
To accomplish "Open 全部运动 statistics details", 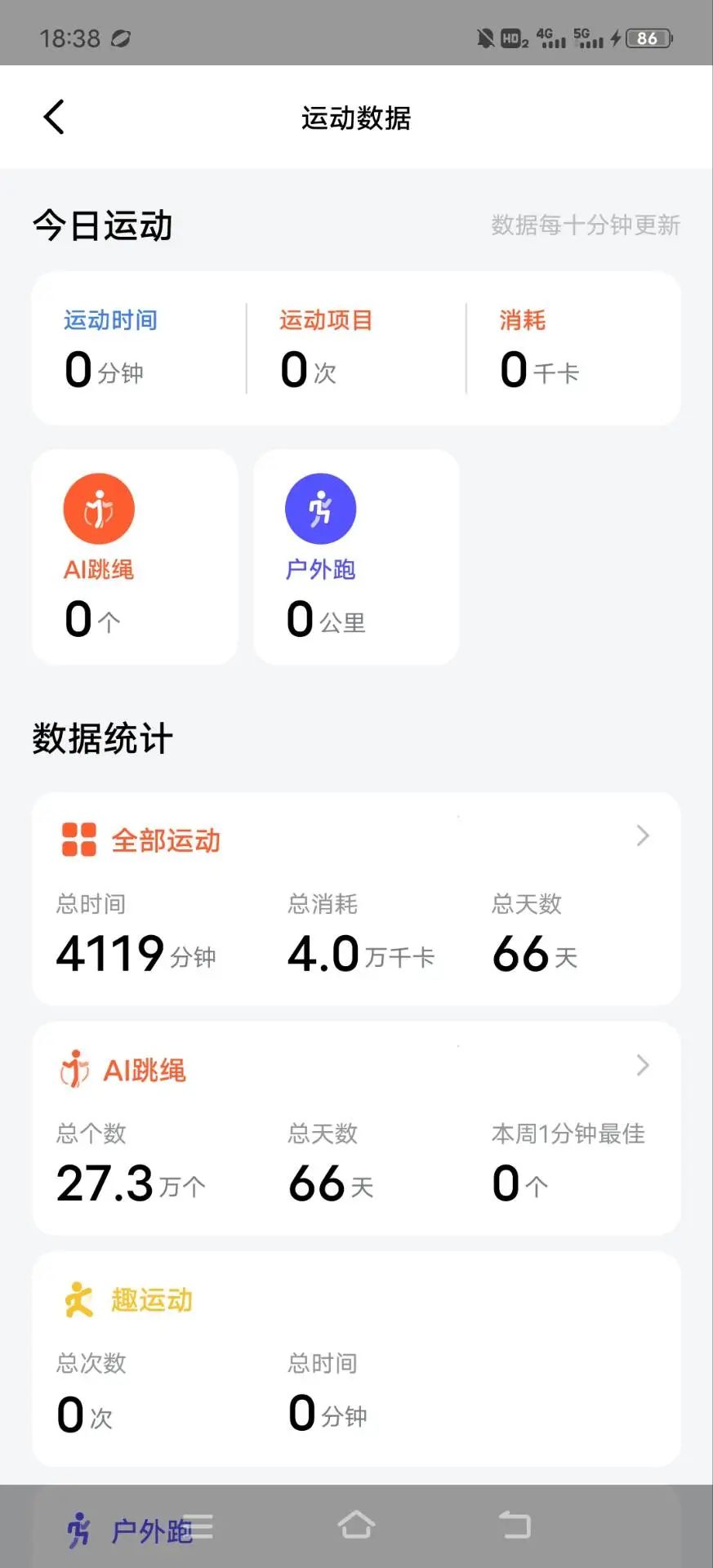I will 642,836.
